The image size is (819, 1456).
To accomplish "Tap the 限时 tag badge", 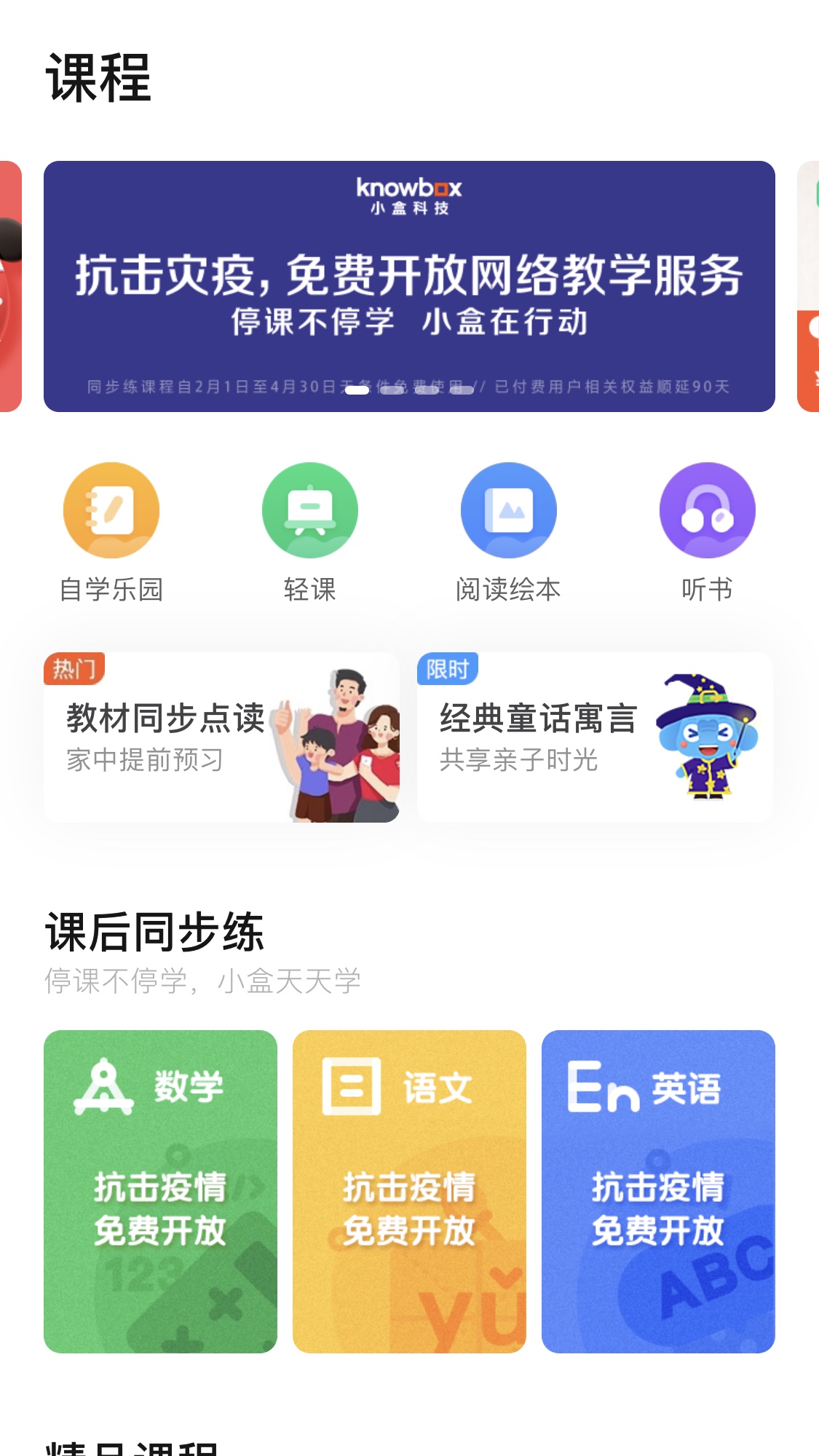I will [x=447, y=669].
